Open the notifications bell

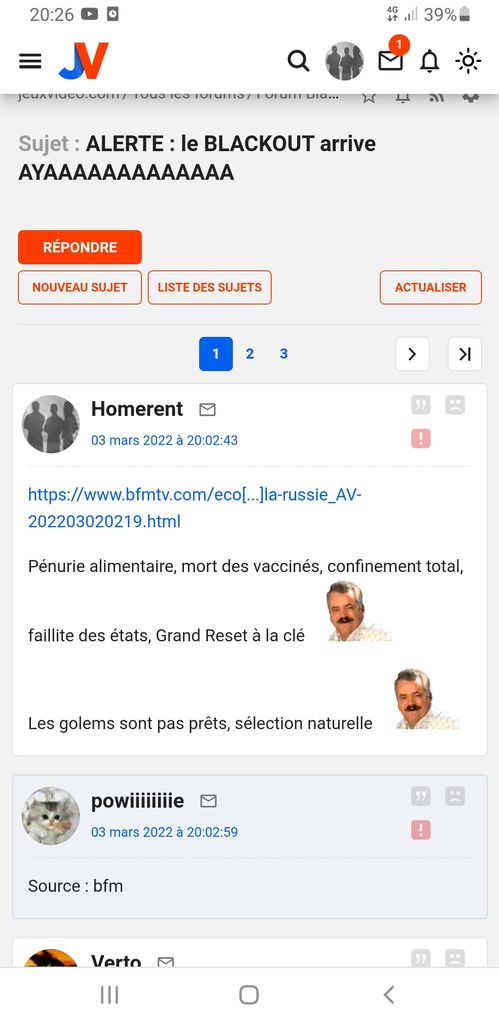click(429, 61)
